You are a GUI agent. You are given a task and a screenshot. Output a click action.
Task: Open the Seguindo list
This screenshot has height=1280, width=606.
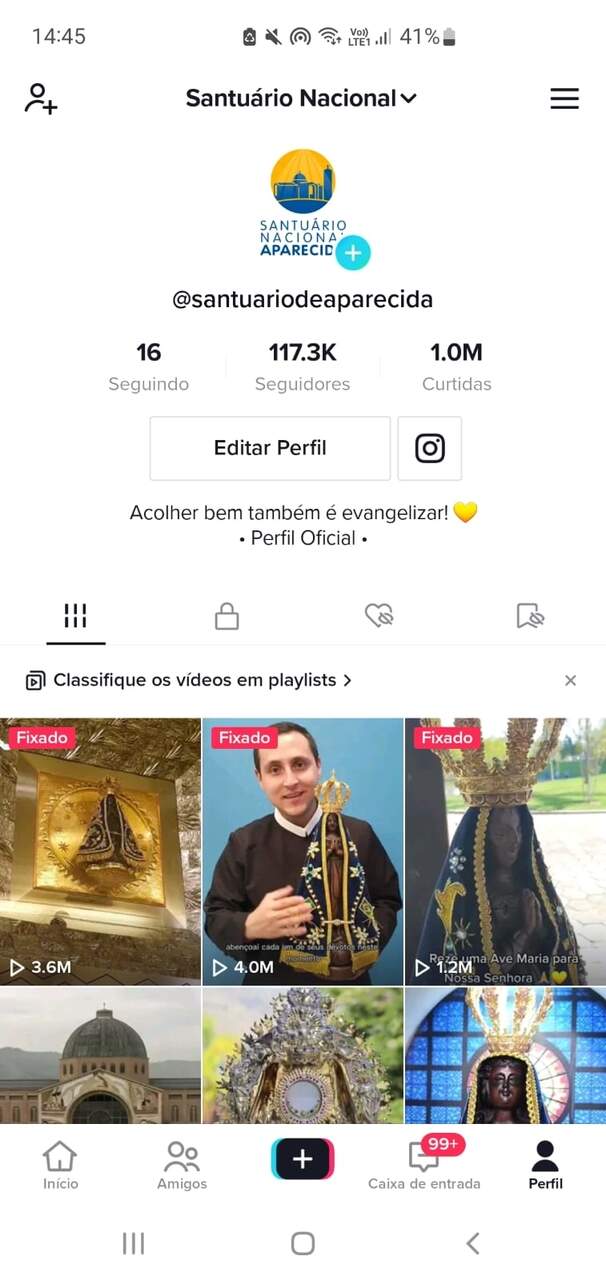coord(148,366)
